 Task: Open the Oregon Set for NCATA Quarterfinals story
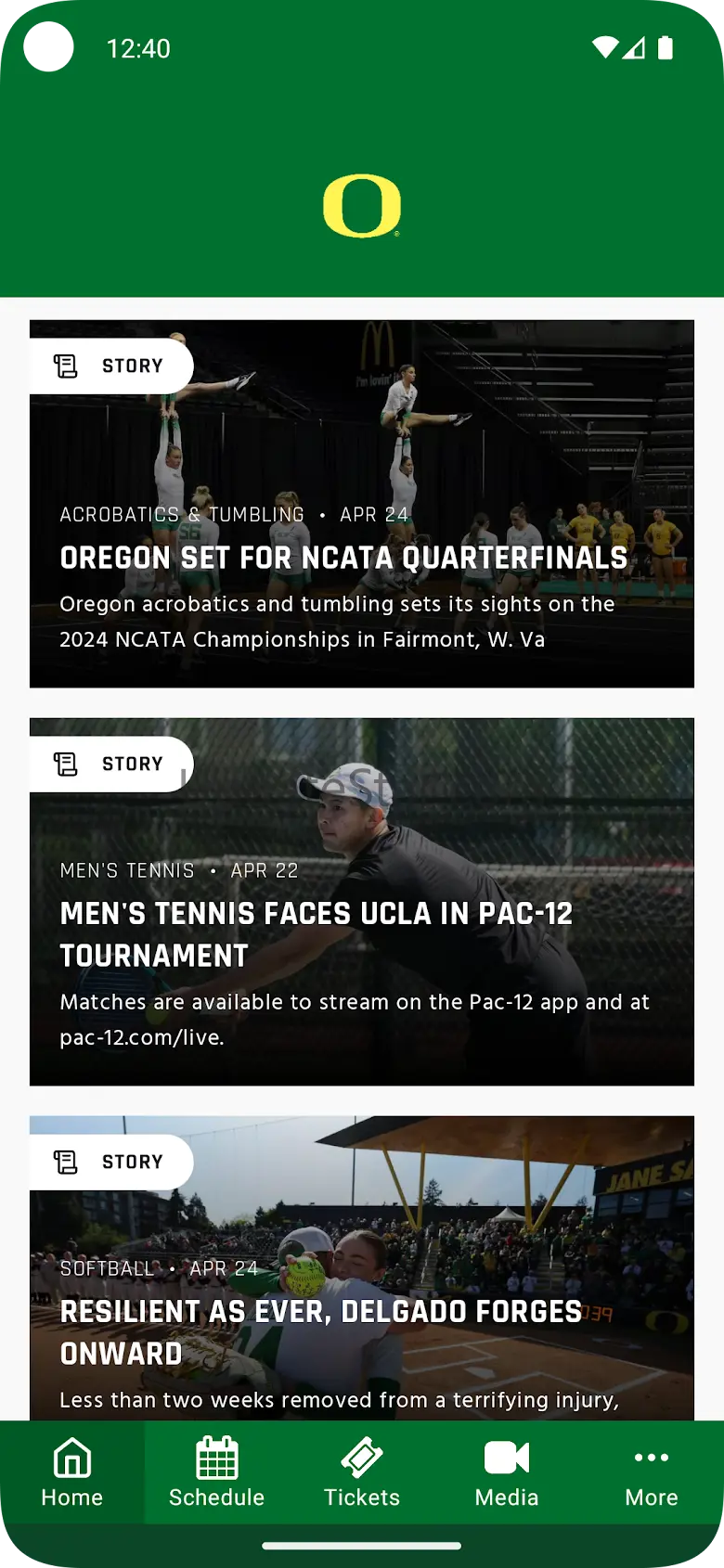point(362,504)
